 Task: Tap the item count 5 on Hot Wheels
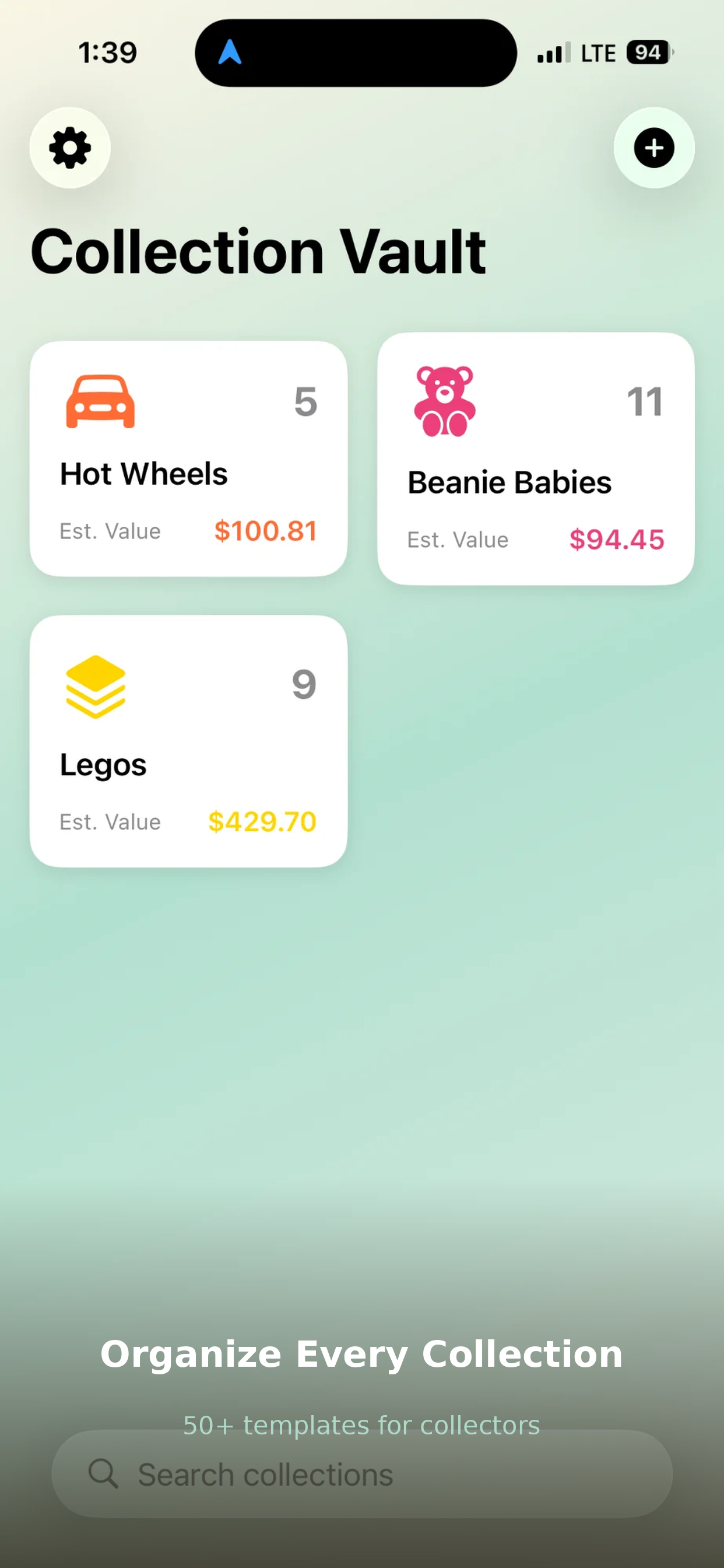306,401
